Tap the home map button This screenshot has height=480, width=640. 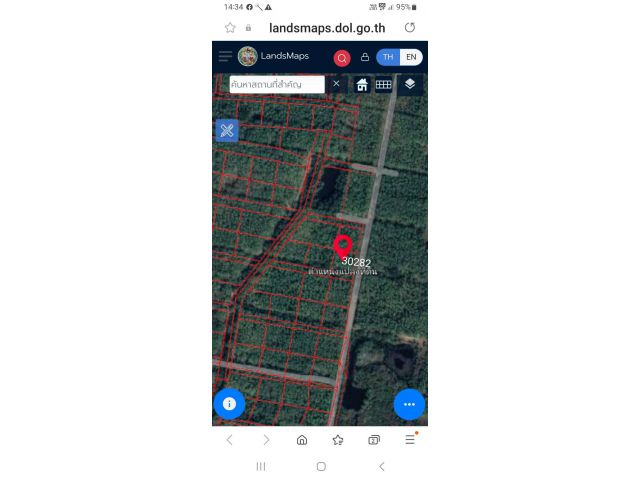(362, 84)
